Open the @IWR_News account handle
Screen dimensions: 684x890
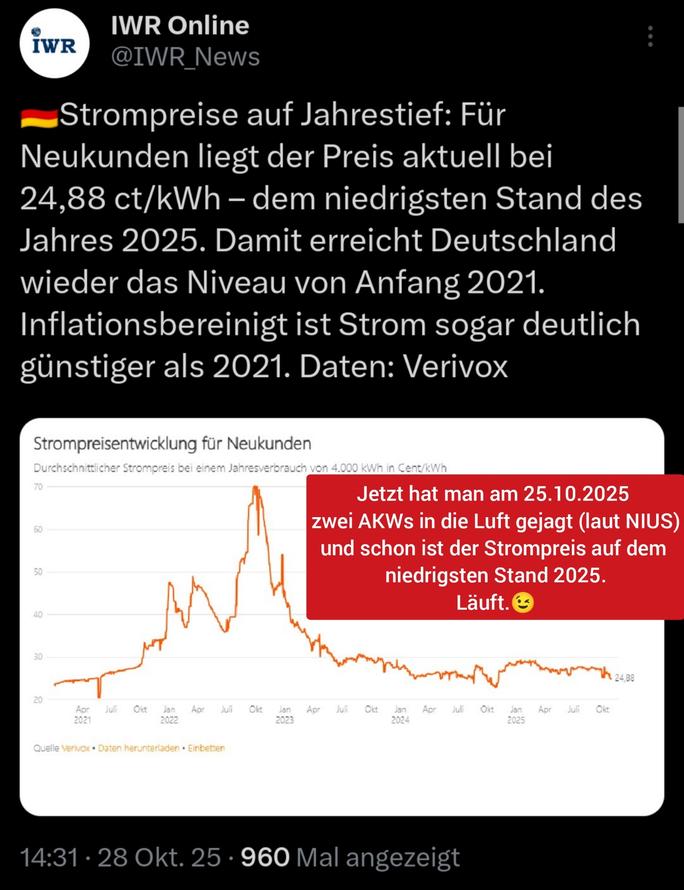(185, 57)
